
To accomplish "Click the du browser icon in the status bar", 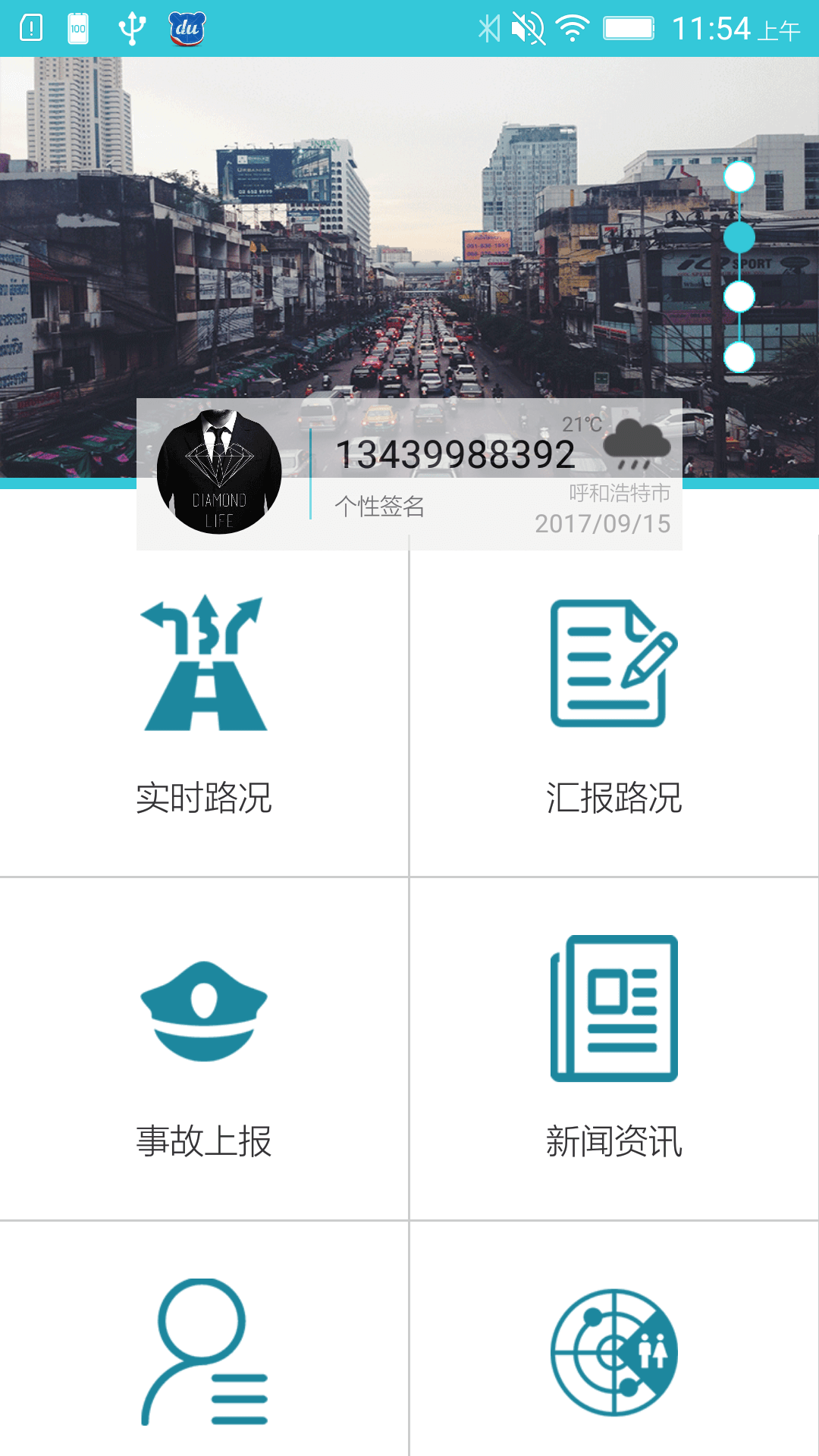I will (x=186, y=28).
